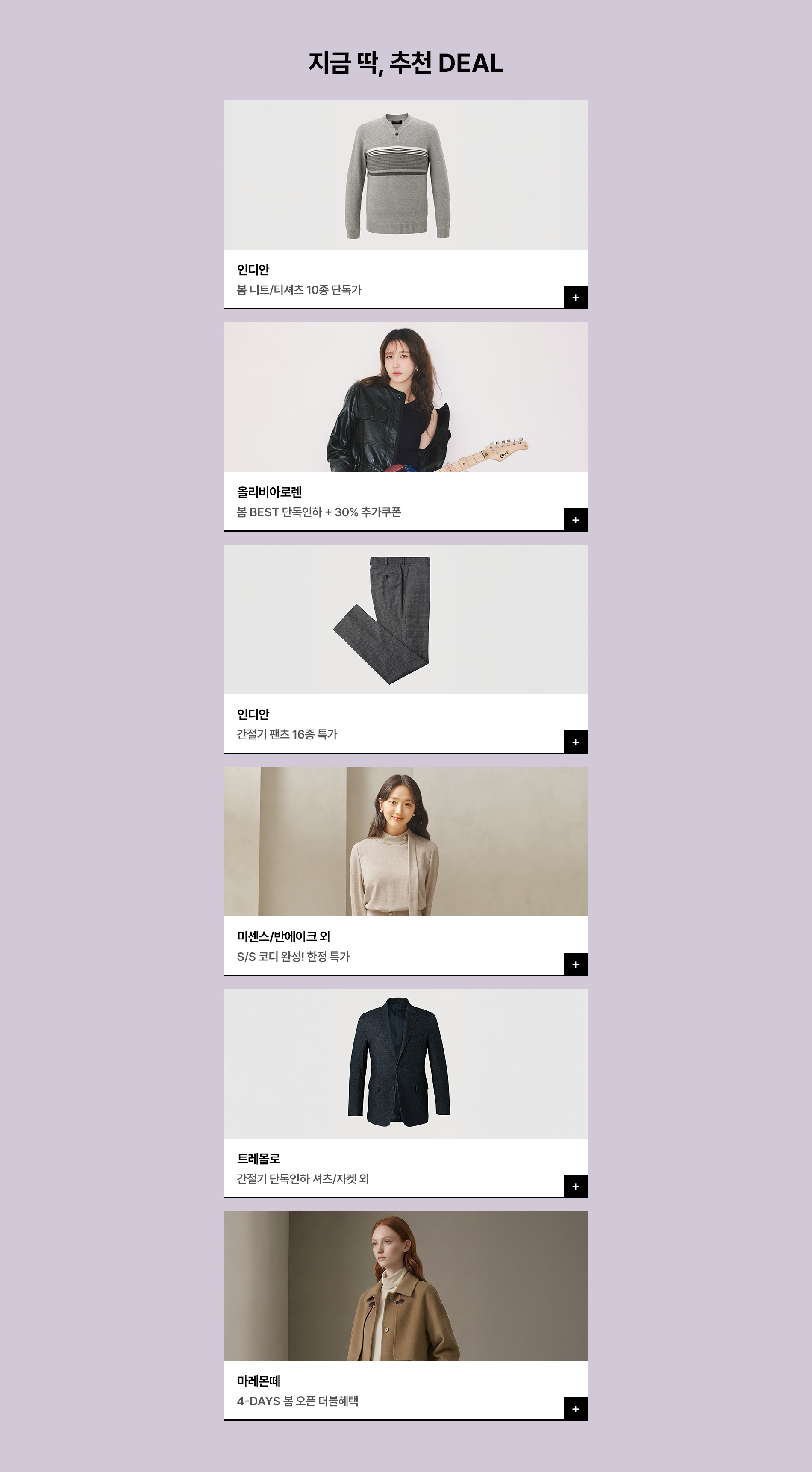Tap the plus button on 마레몬떼 deal

575,1409
